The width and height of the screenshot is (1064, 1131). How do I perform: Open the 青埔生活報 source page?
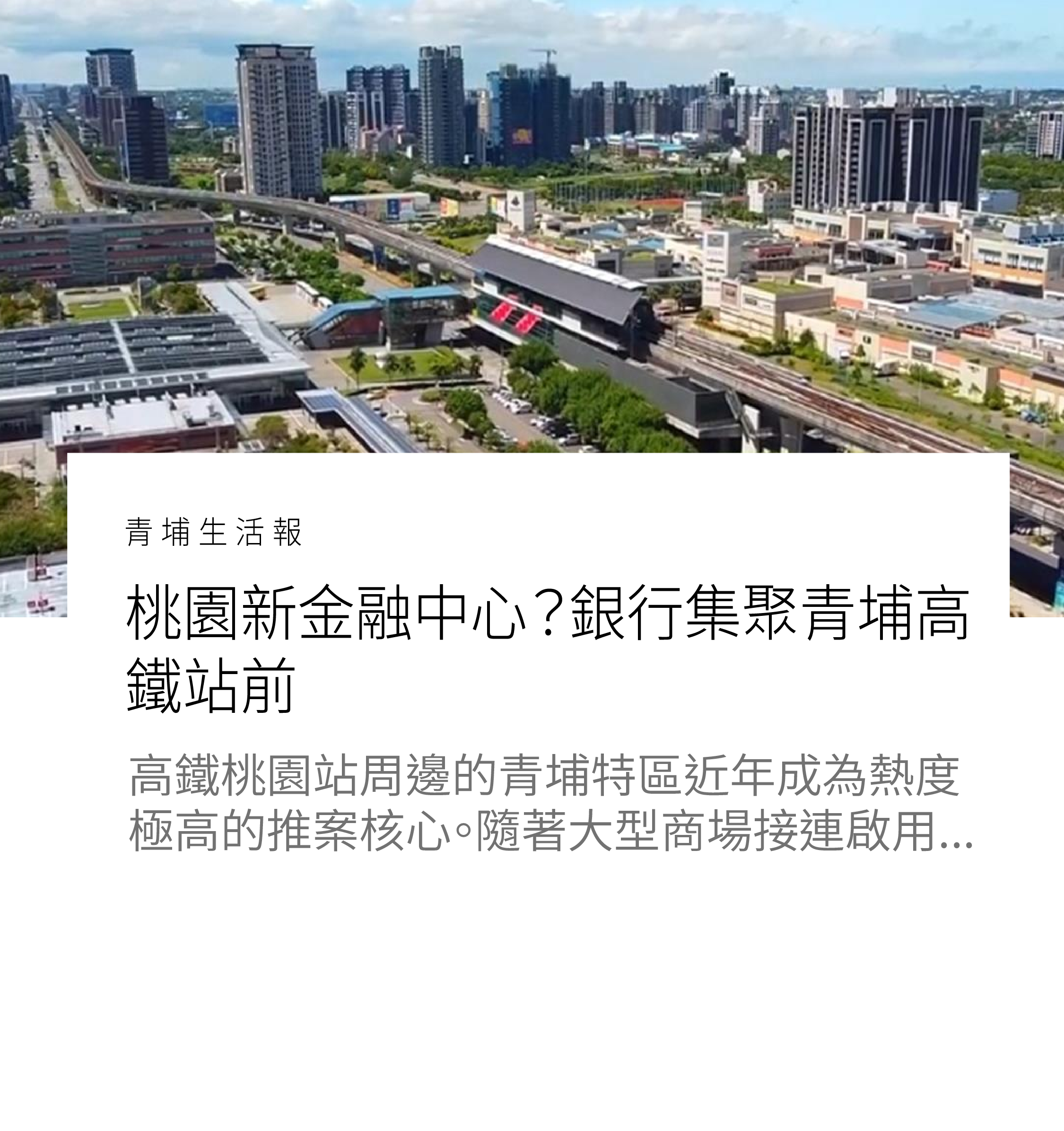tap(214, 533)
